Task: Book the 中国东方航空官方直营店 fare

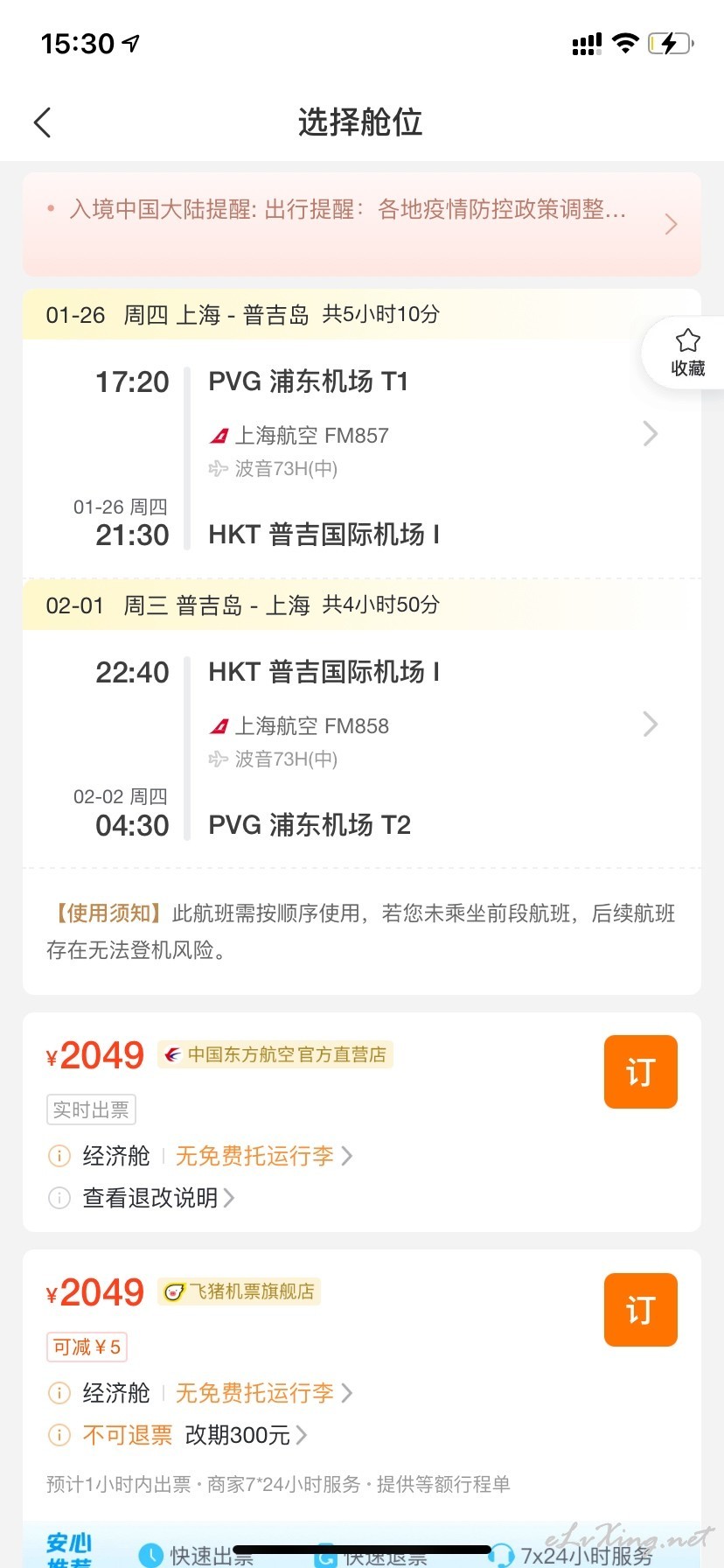Action: point(641,1072)
